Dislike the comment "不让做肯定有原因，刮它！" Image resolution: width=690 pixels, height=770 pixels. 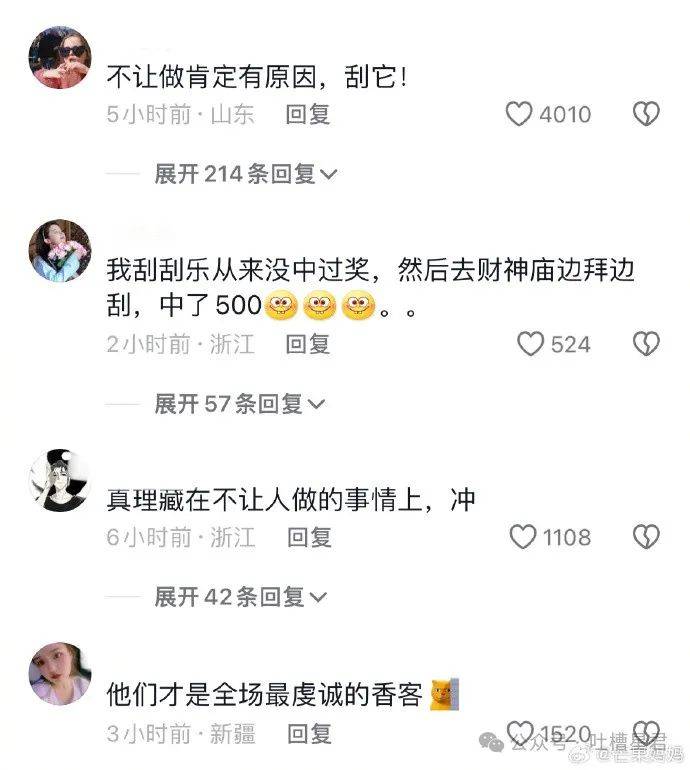(646, 114)
